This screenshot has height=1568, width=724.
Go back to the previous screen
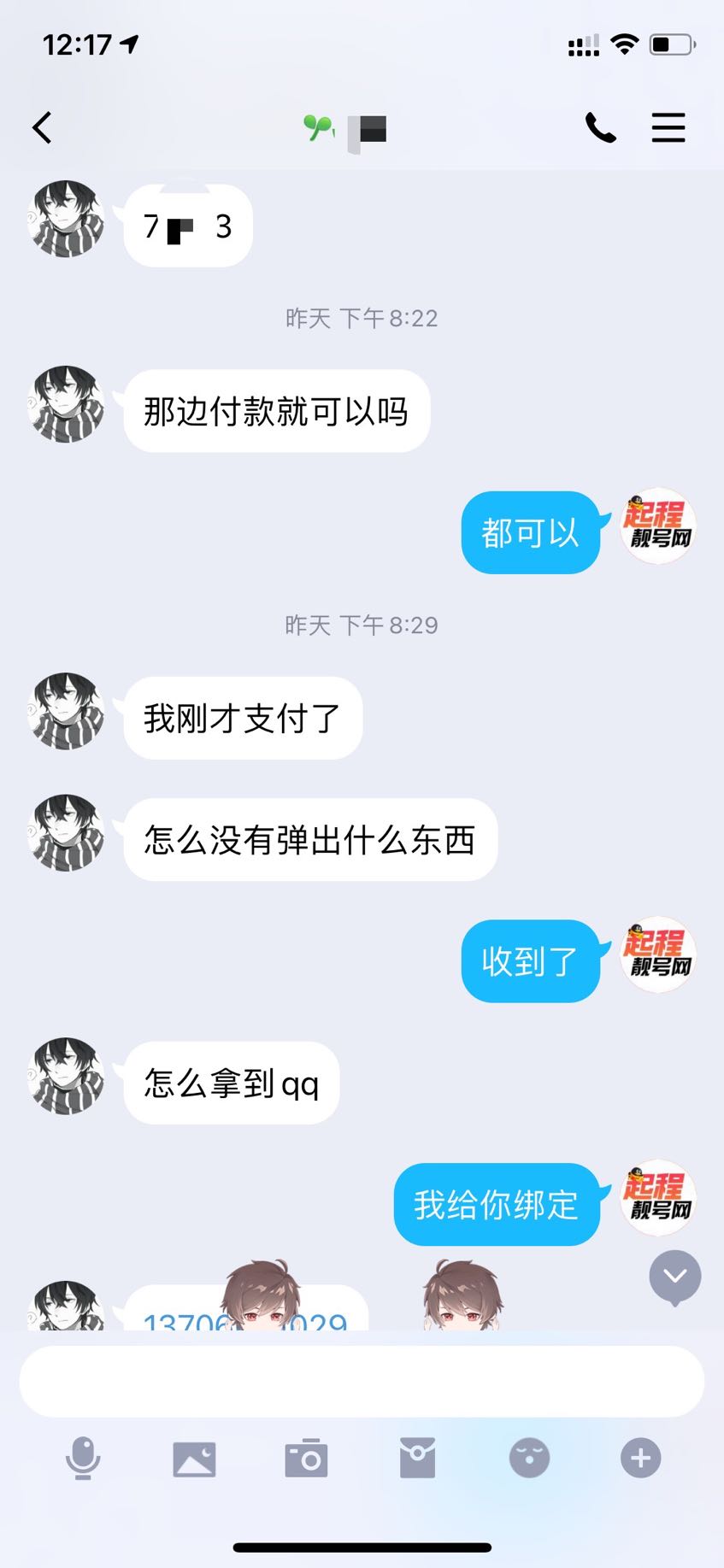click(42, 128)
